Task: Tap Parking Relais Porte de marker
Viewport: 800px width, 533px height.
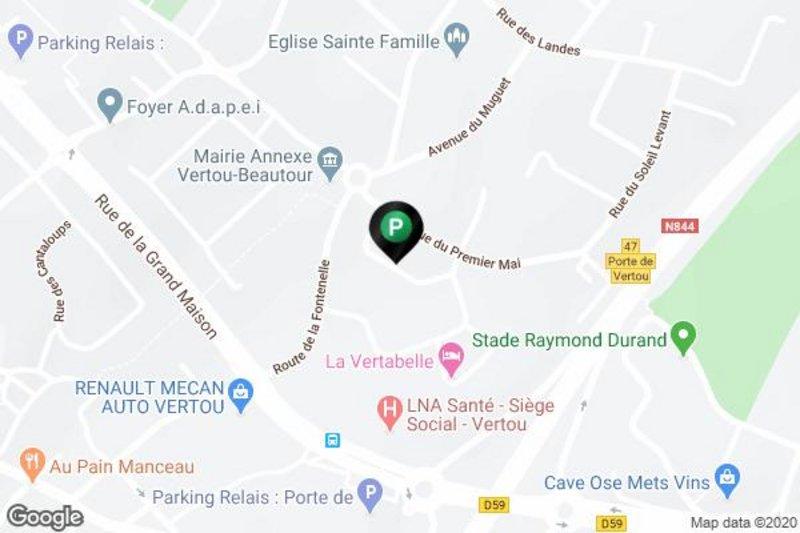Action: [x=371, y=494]
